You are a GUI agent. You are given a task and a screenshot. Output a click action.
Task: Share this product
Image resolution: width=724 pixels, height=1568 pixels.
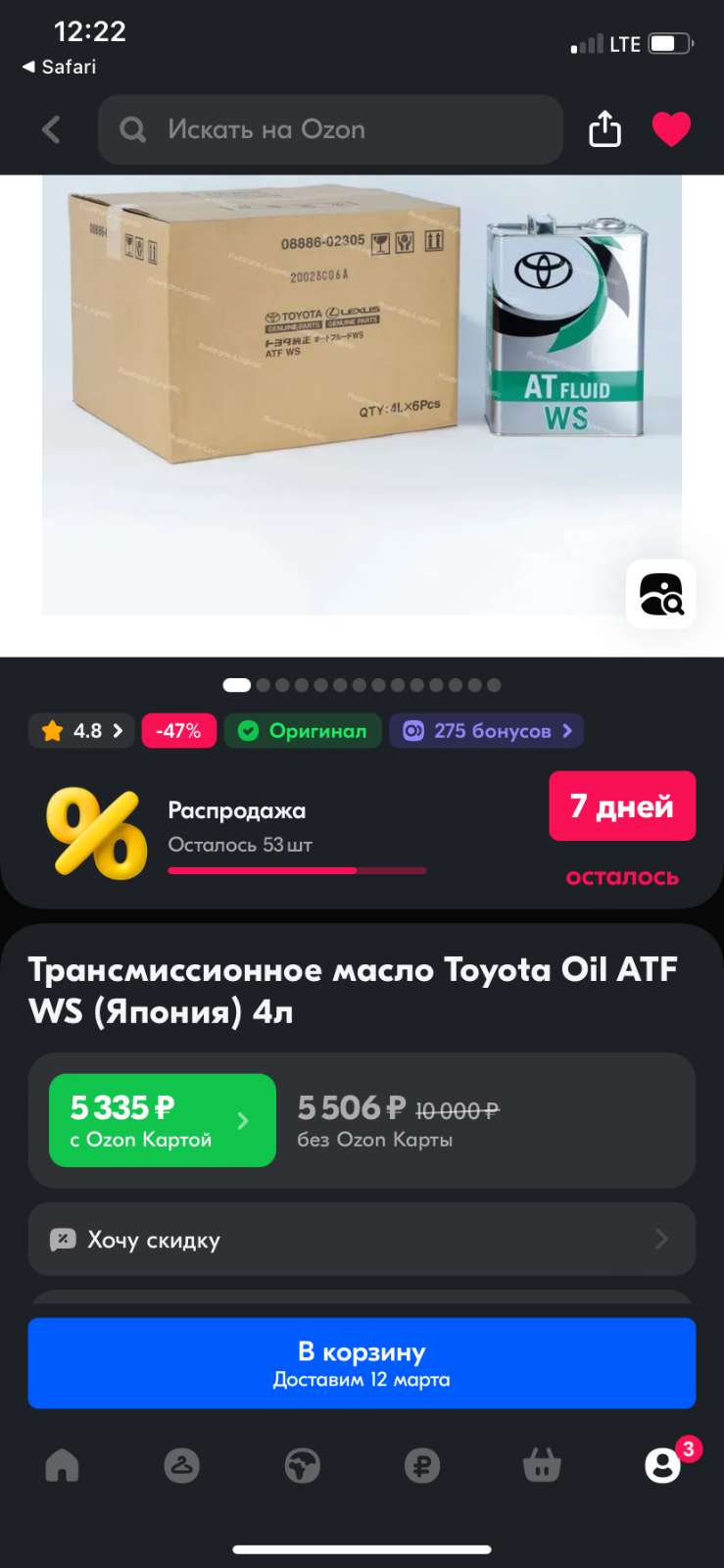coord(604,128)
